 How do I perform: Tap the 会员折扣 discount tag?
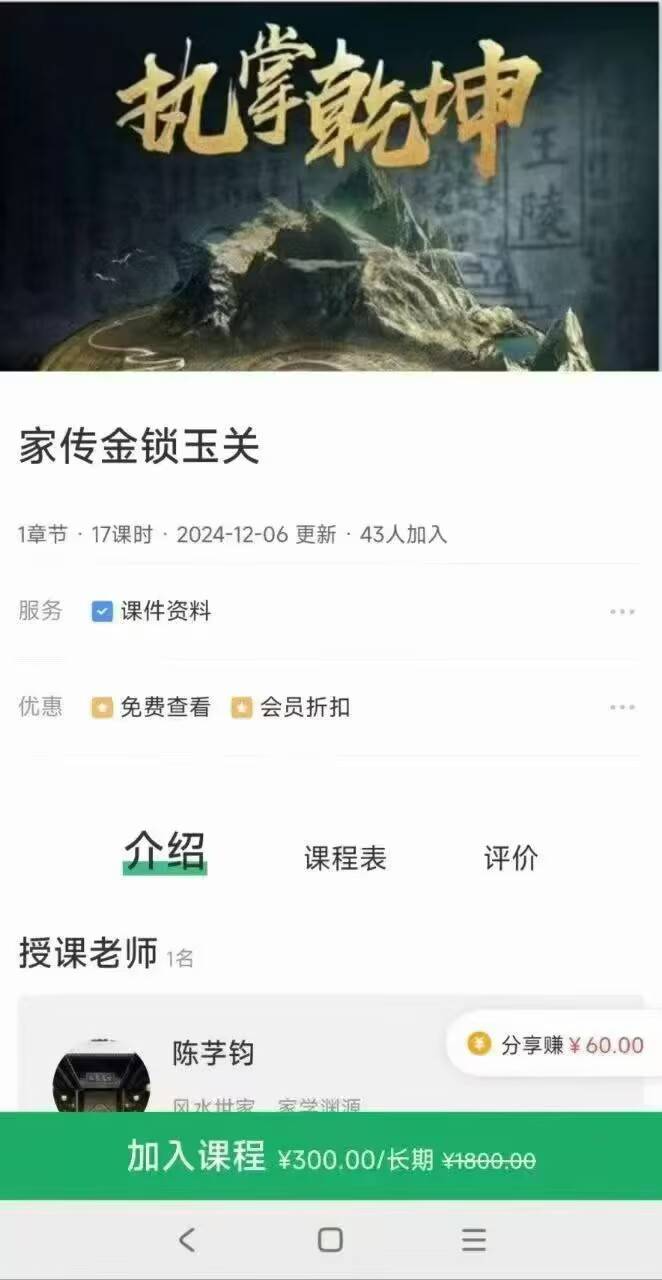291,707
